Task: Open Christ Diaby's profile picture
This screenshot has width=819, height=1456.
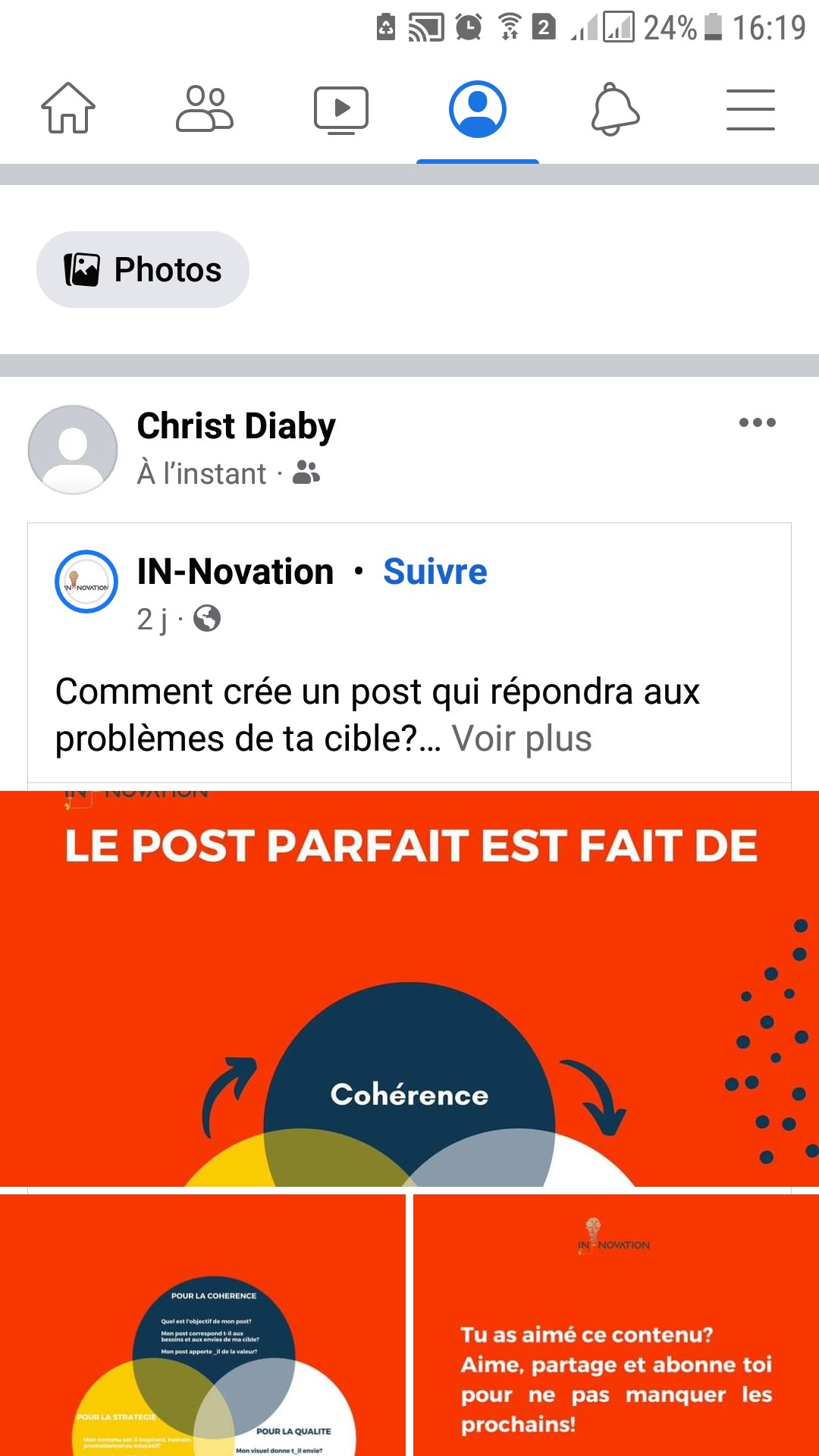Action: (x=73, y=450)
